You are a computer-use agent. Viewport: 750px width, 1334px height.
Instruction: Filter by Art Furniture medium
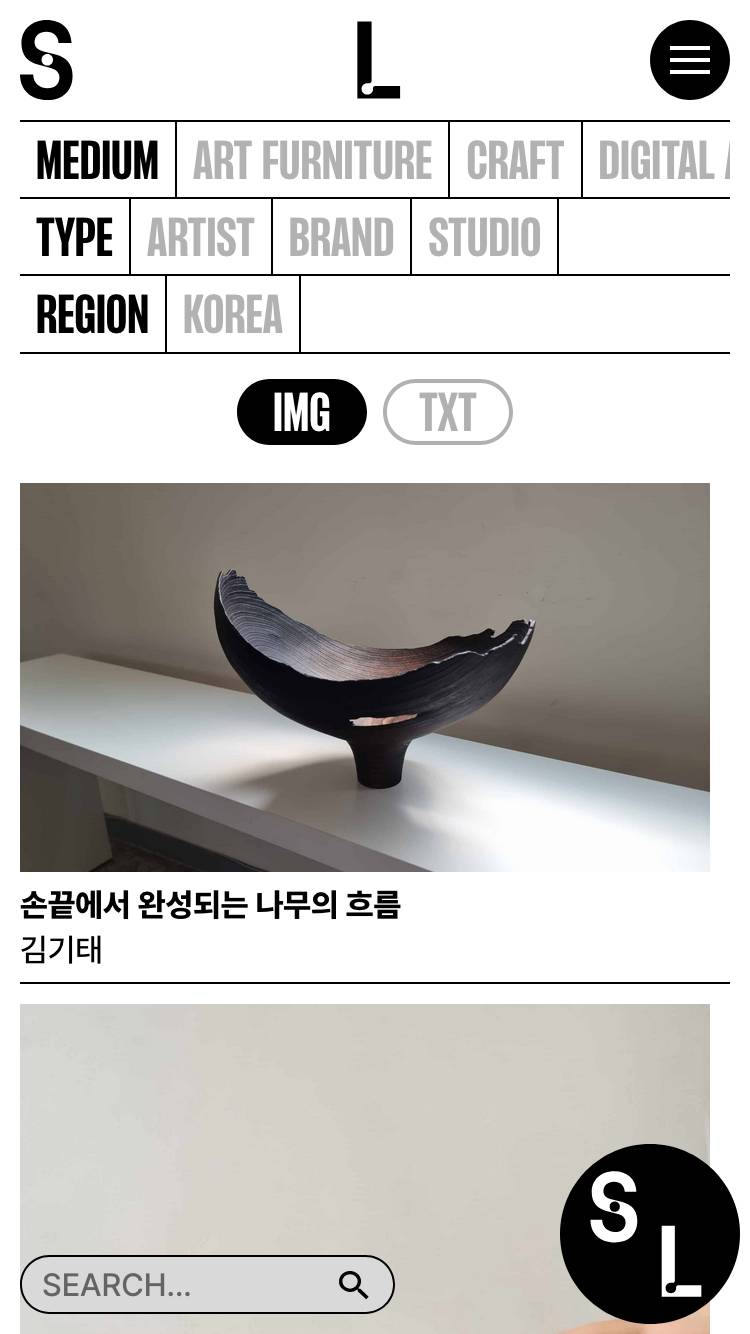312,160
